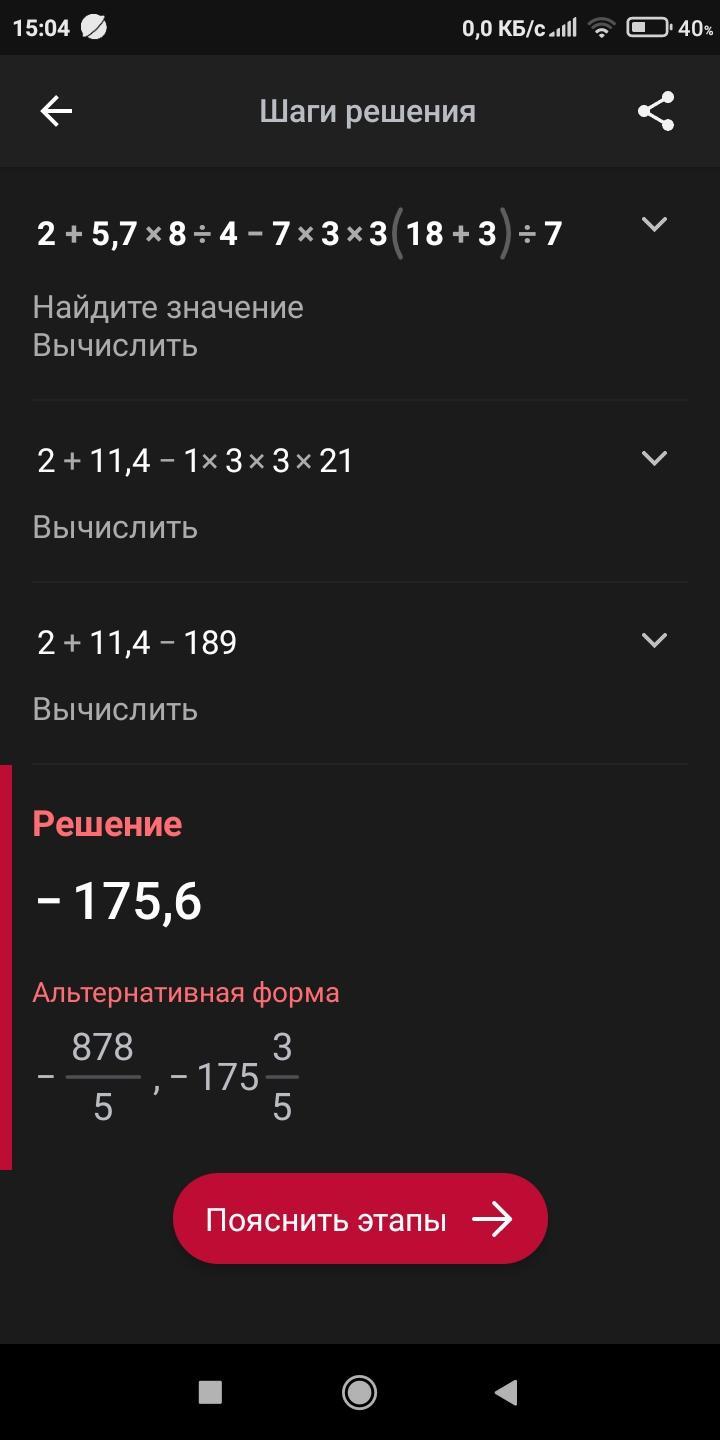Return with the system back button
Image resolution: width=720 pixels, height=1440 pixels.
[x=507, y=1391]
